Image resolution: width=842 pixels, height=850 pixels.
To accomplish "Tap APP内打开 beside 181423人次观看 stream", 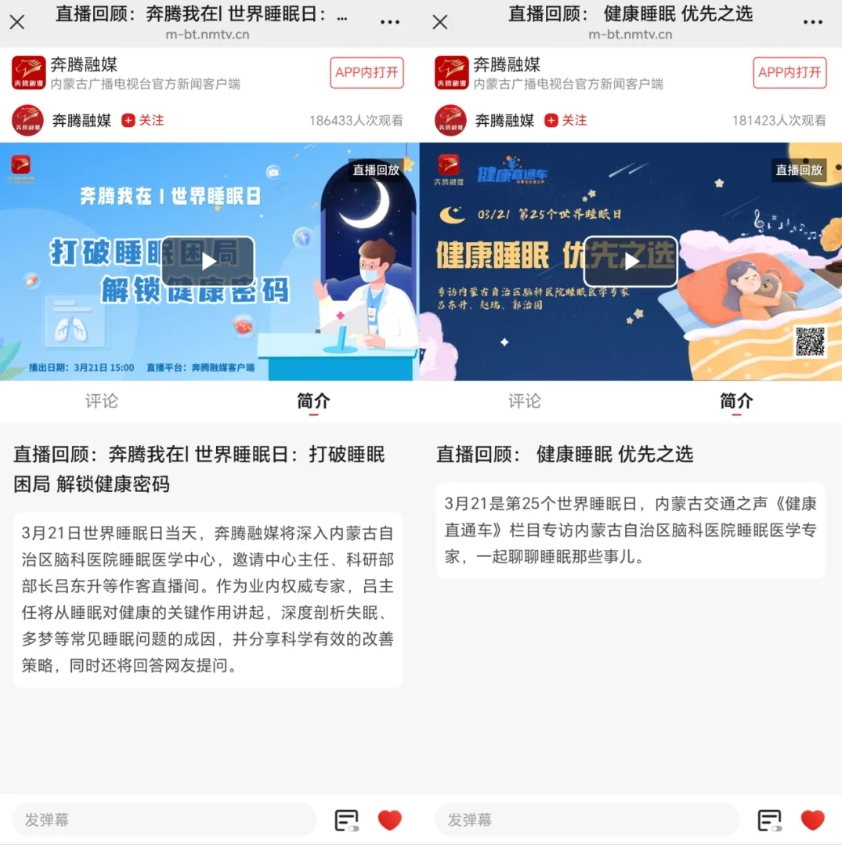I will point(790,73).
